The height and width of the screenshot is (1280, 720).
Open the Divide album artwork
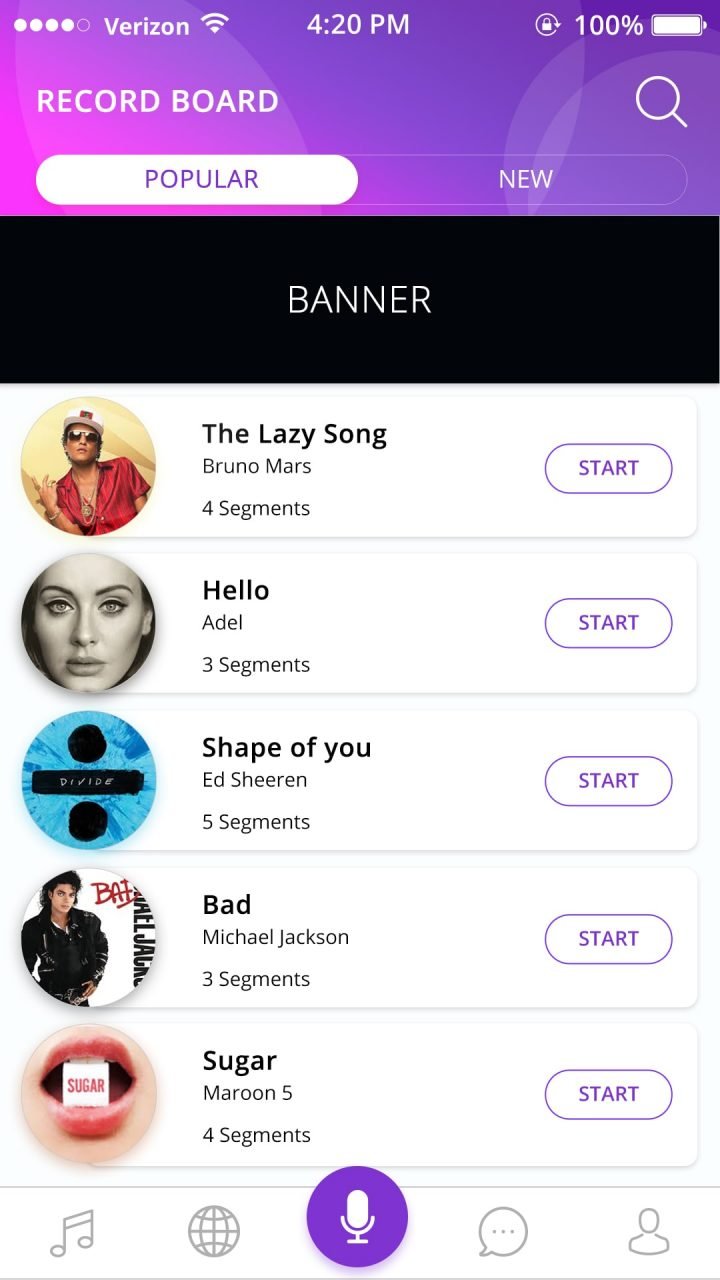point(88,780)
